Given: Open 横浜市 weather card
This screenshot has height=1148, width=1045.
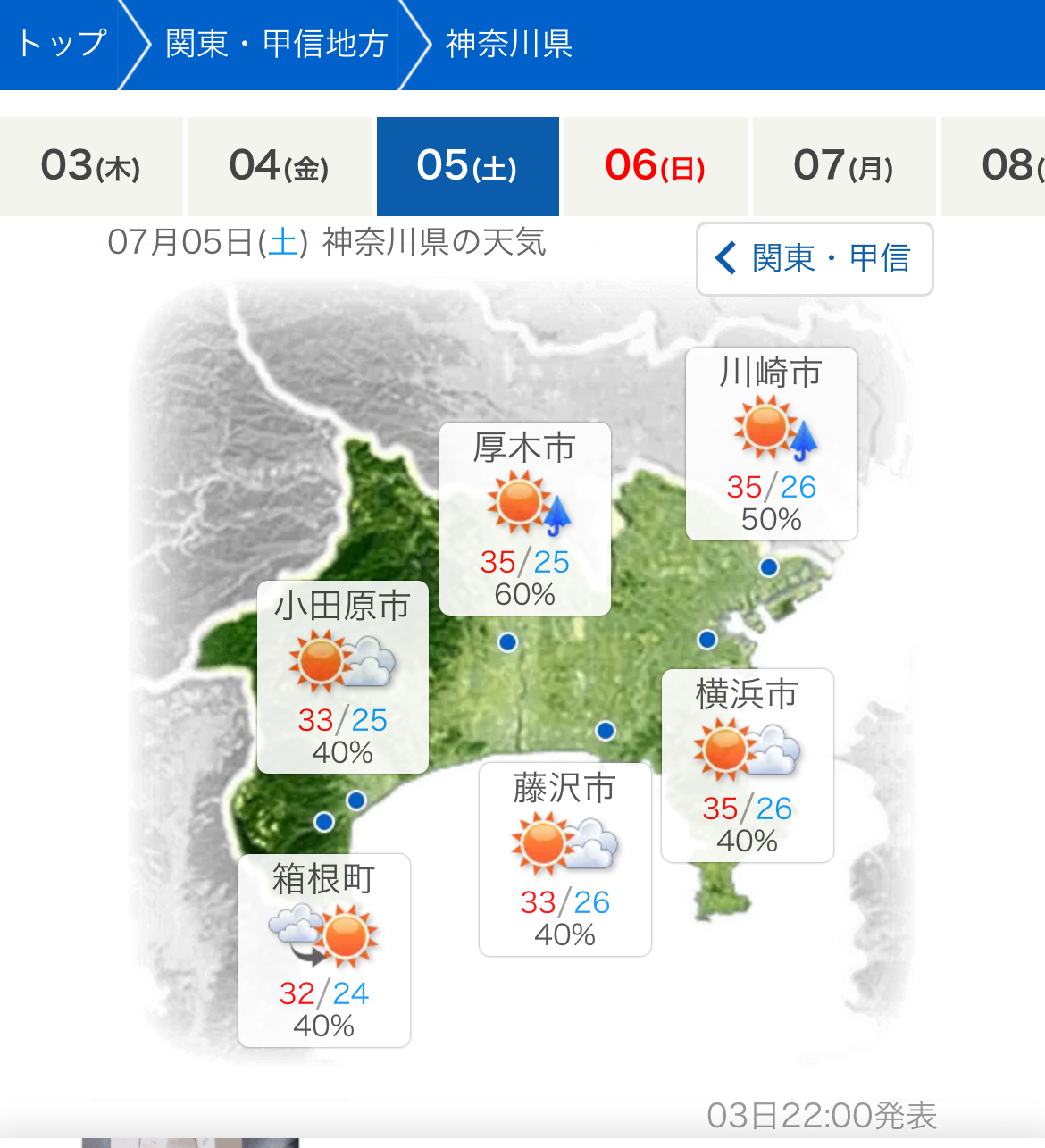Looking at the screenshot, I should 748,766.
